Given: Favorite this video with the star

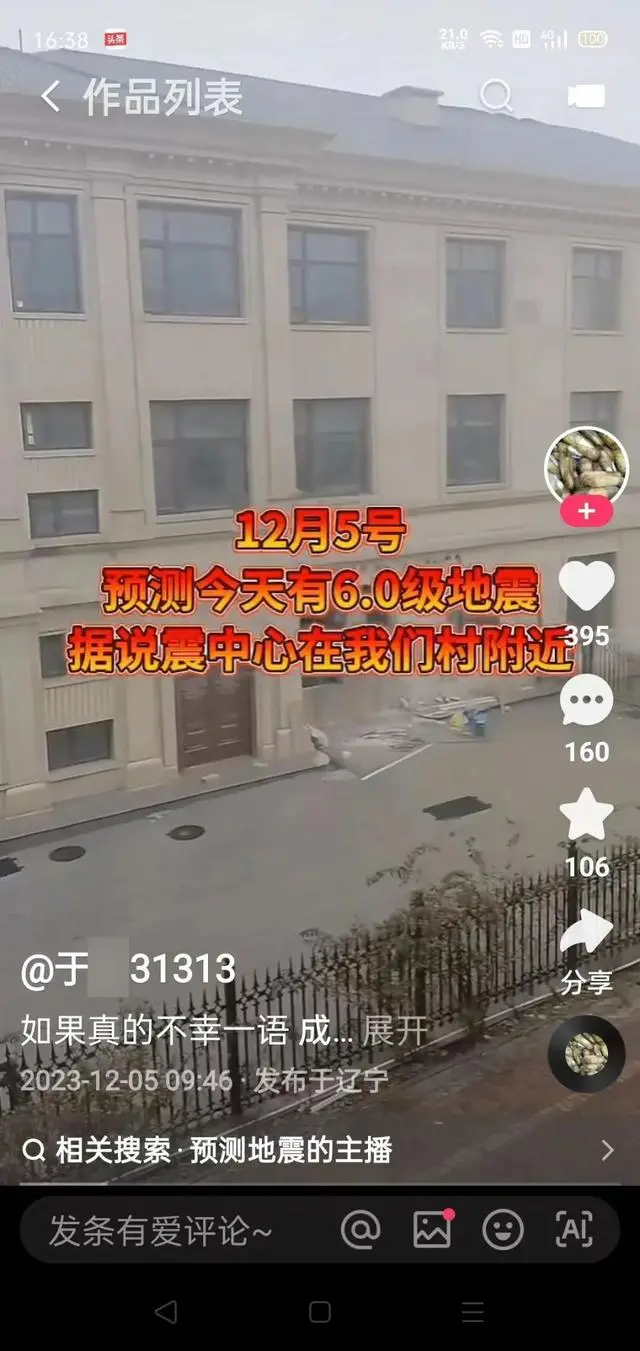Looking at the screenshot, I should click(586, 815).
